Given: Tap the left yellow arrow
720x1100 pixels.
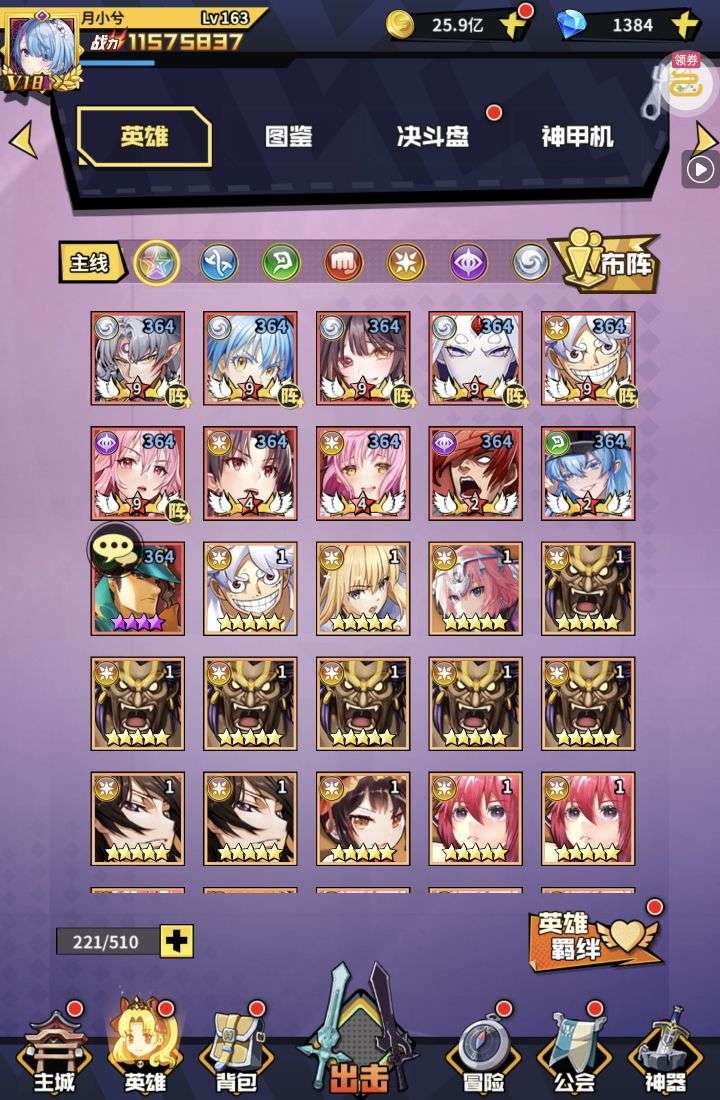Looking at the screenshot, I should tap(22, 139).
